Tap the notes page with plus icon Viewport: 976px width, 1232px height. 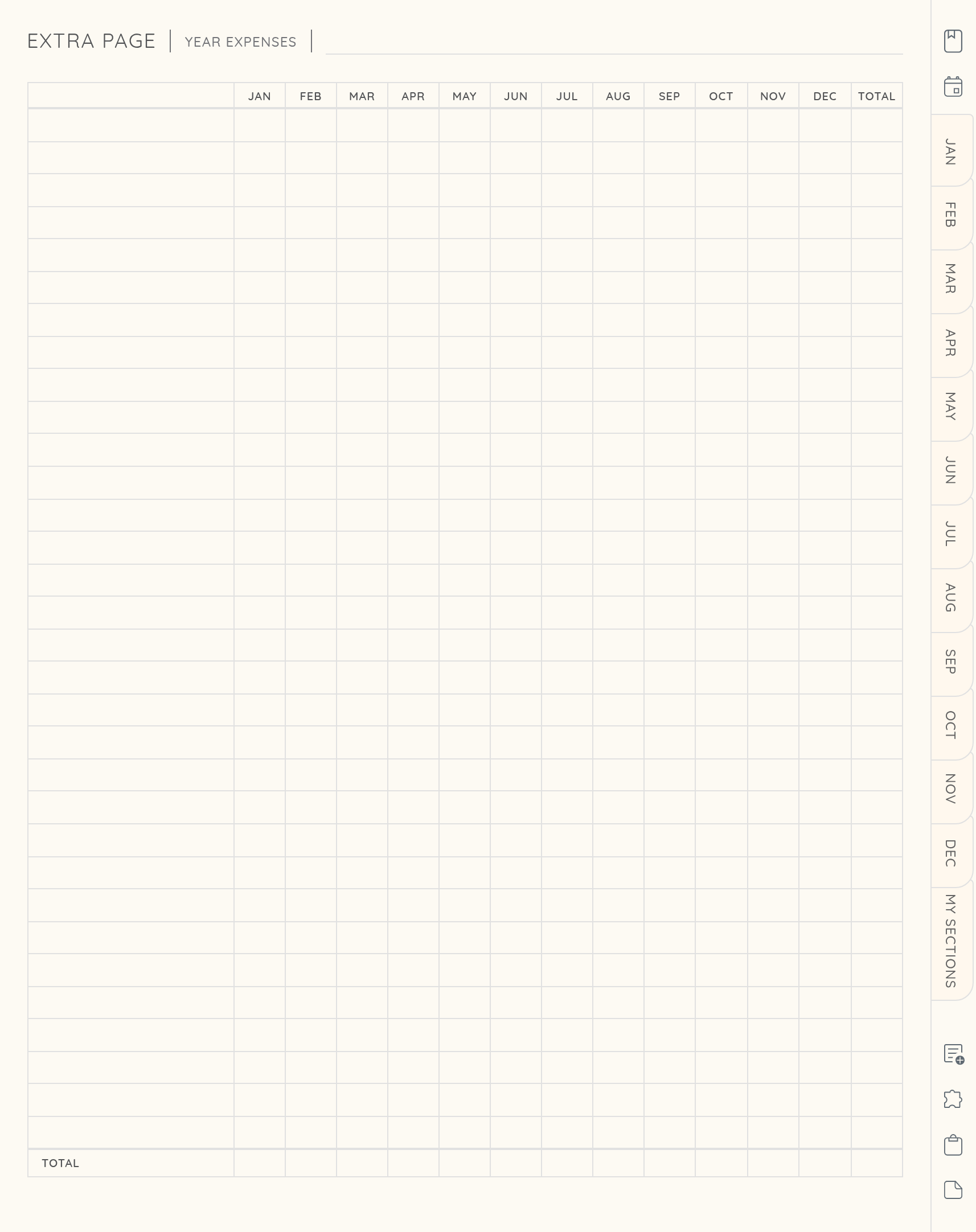953,1054
